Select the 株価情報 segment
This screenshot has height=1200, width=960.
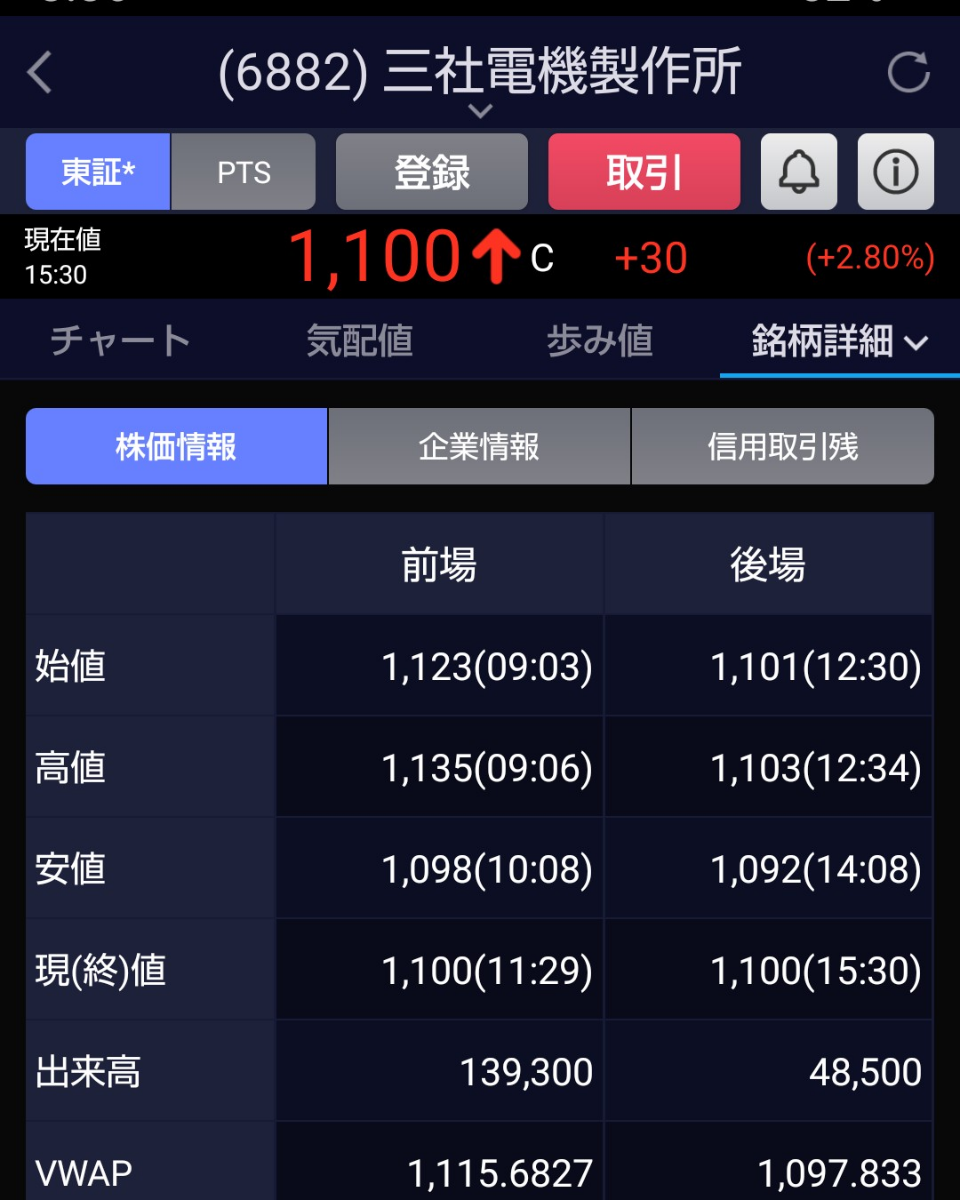point(176,446)
